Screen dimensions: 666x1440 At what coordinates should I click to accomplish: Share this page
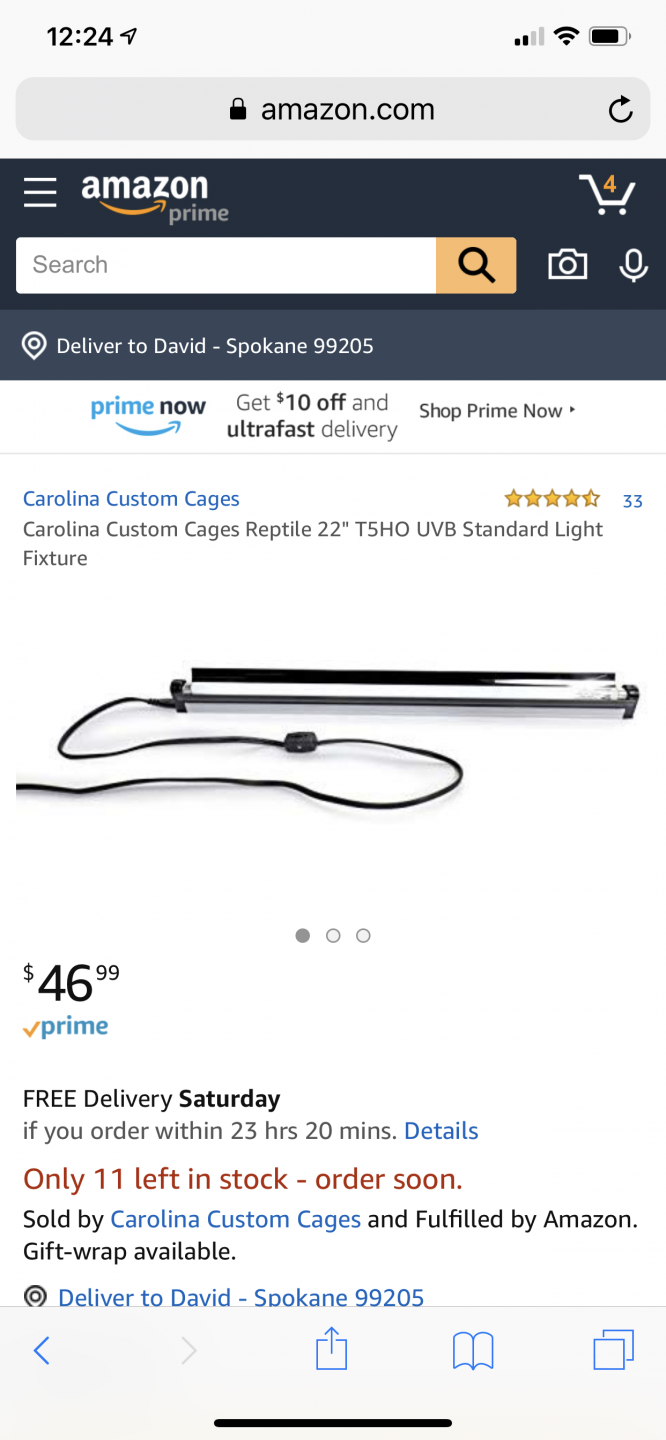(331, 1349)
